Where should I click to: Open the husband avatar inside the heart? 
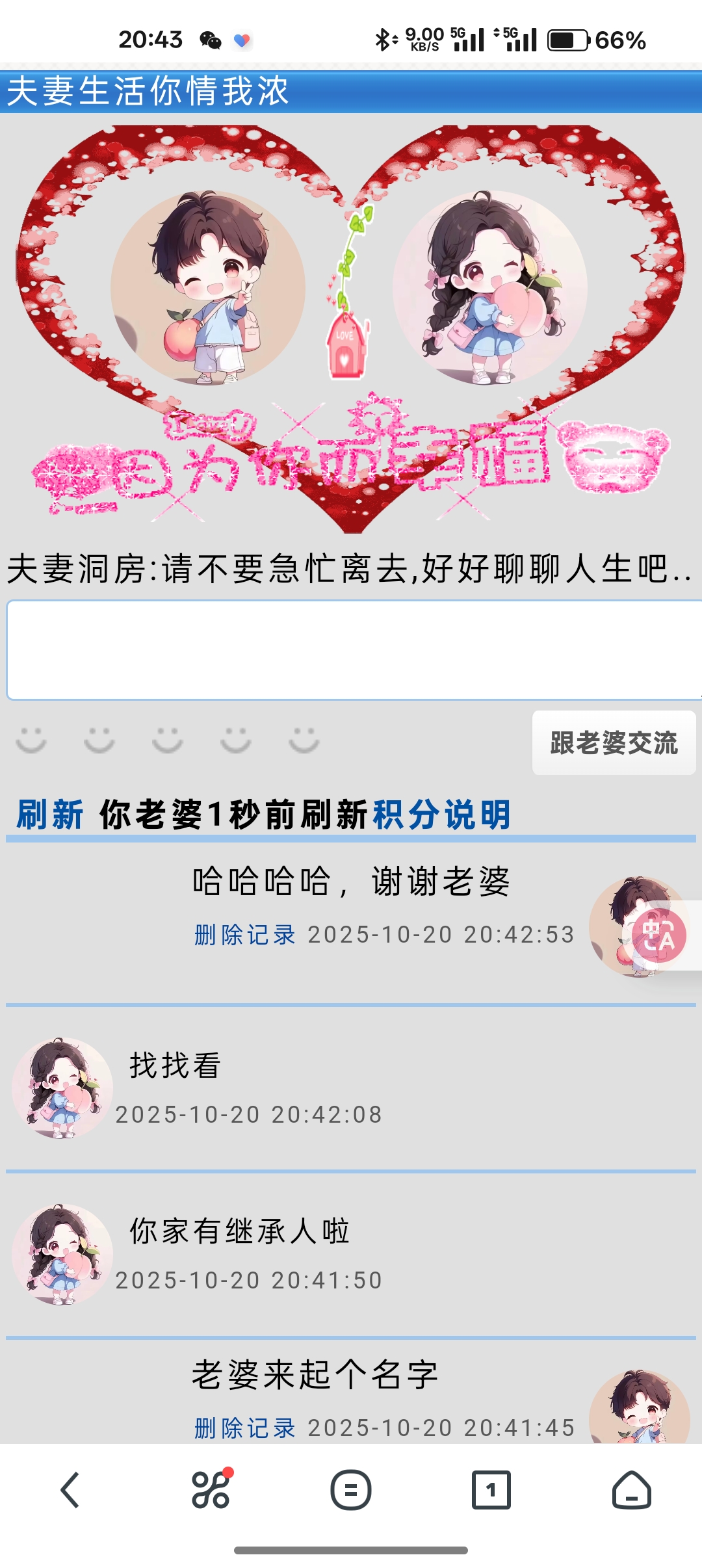point(208,287)
